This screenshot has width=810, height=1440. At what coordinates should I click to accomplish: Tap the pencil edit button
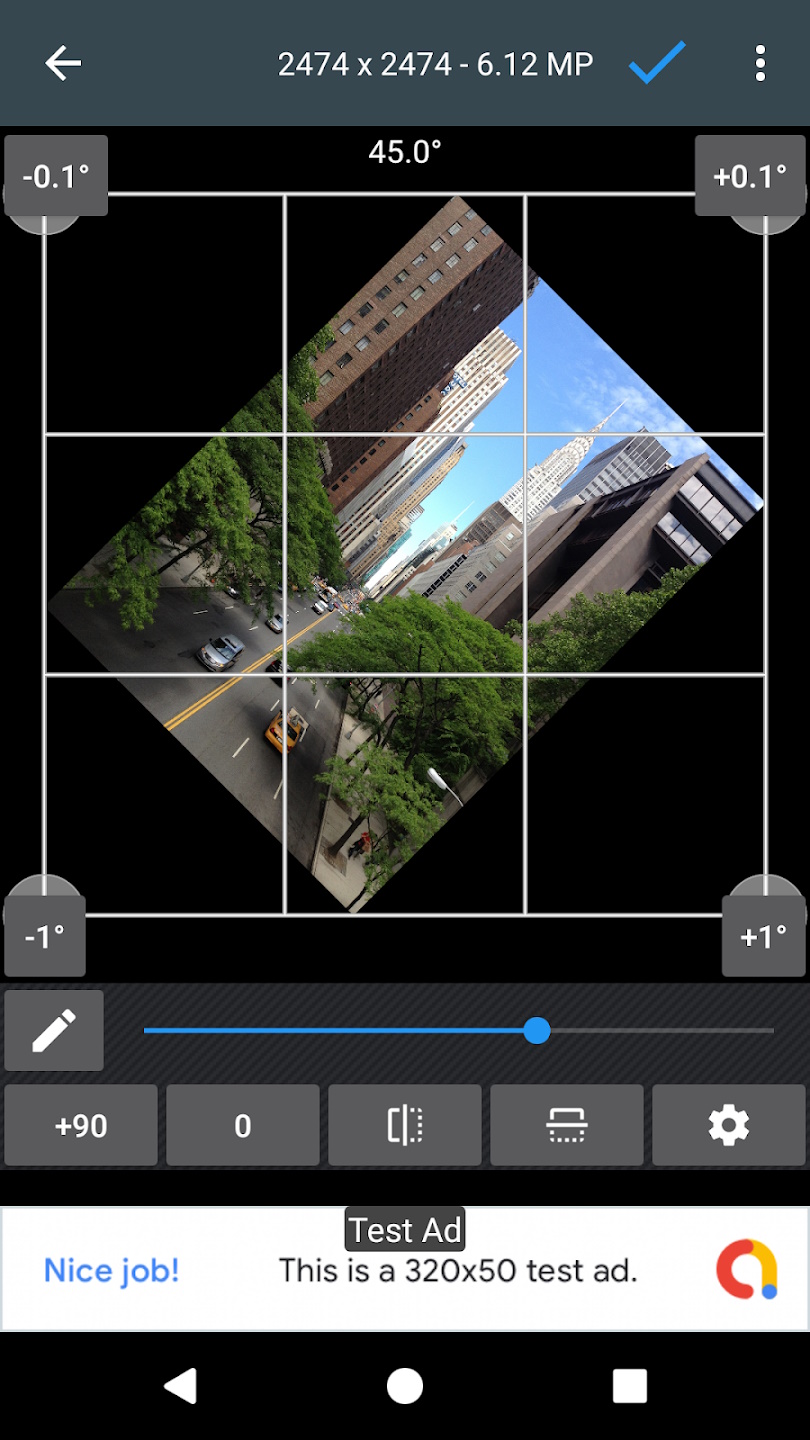(54, 1031)
